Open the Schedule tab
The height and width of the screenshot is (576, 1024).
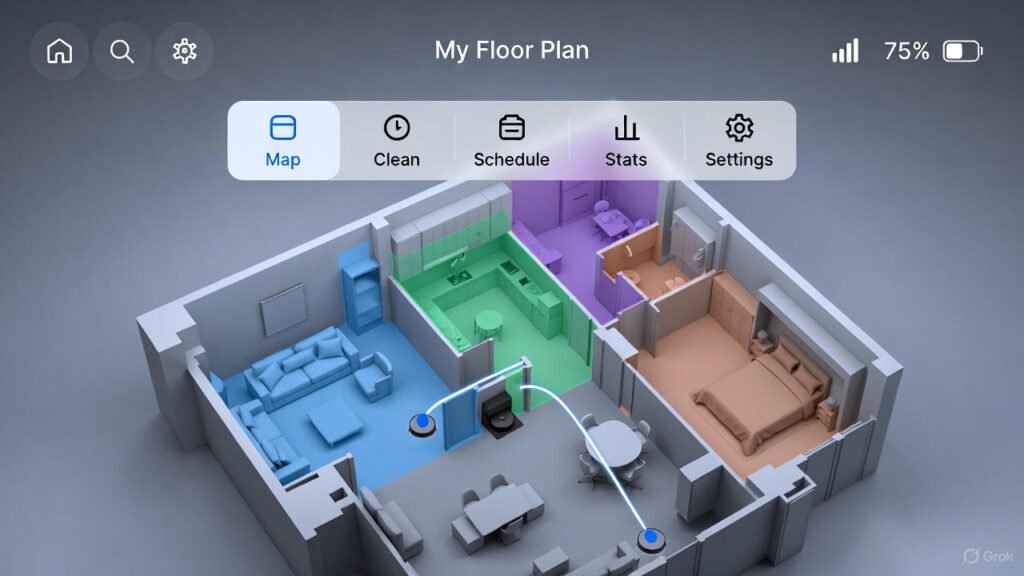pos(511,141)
